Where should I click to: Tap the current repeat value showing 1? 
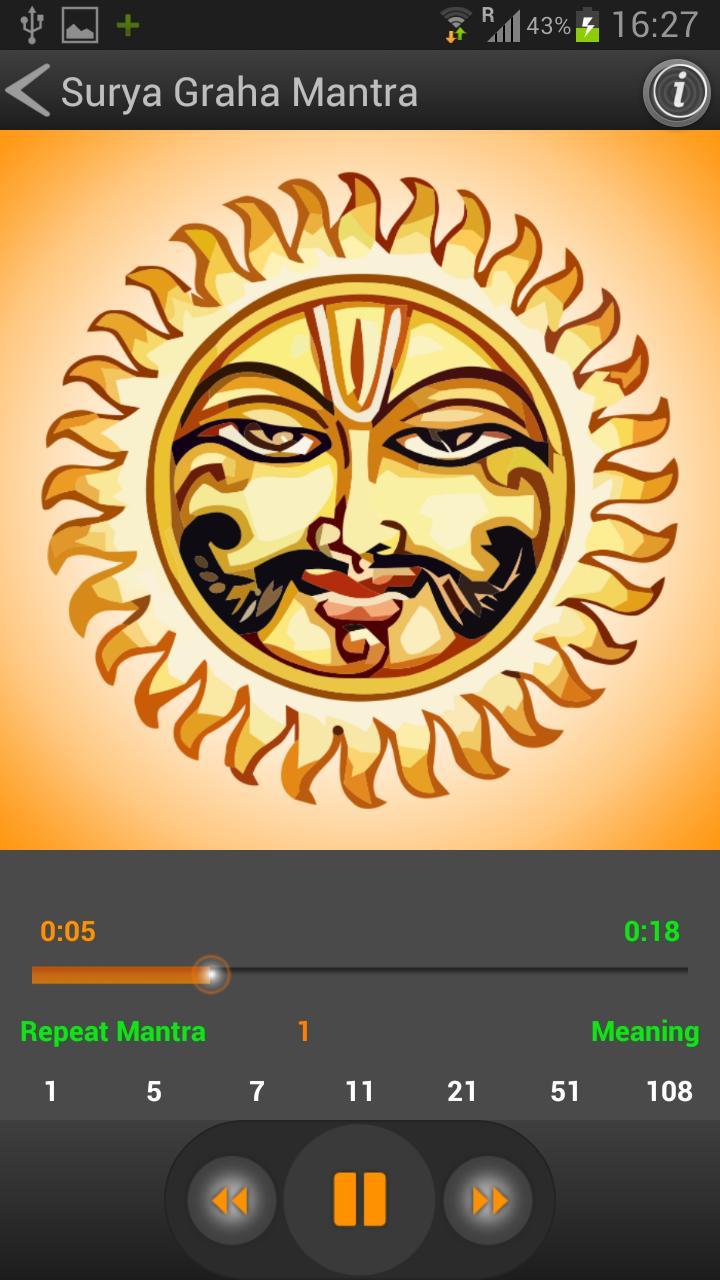(x=301, y=1031)
